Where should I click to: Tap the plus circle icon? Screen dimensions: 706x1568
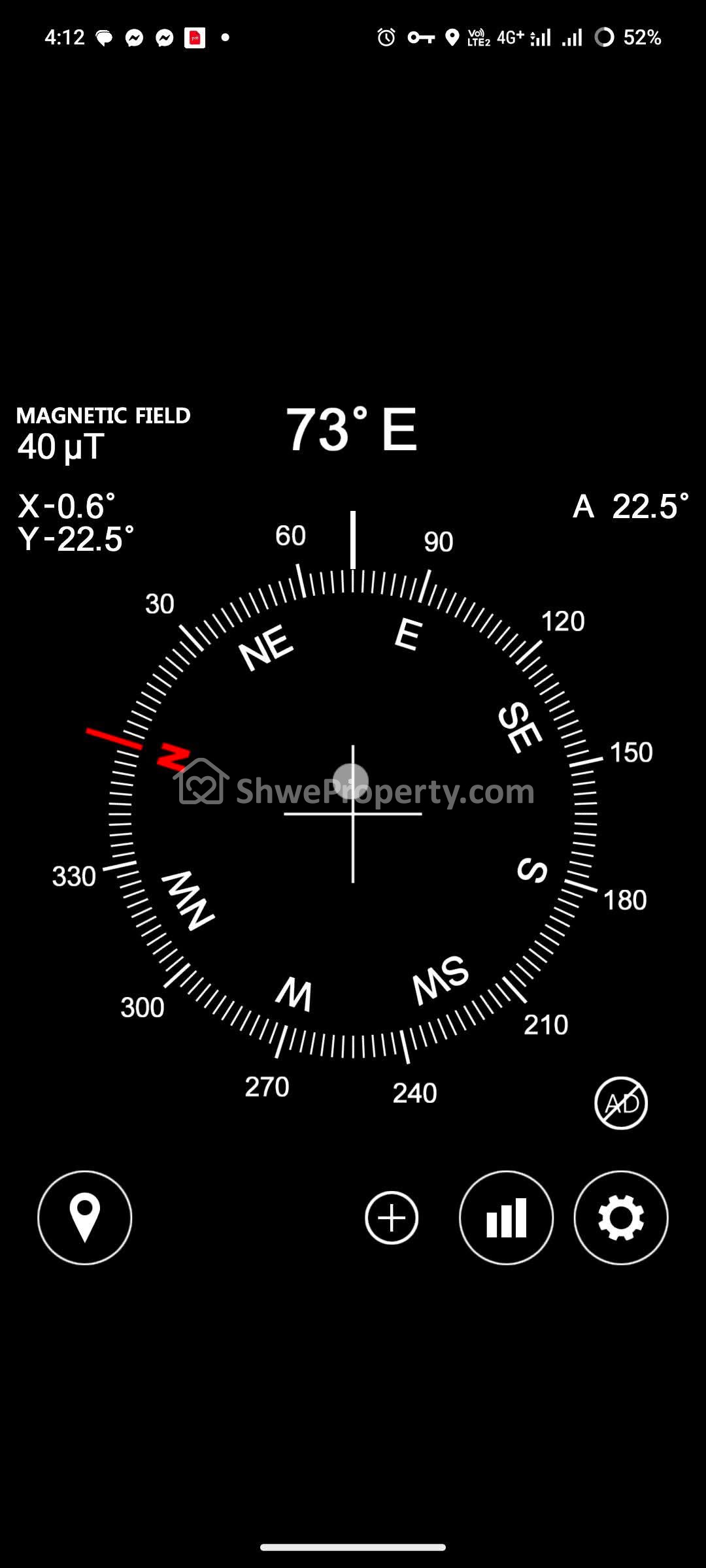coord(392,1218)
